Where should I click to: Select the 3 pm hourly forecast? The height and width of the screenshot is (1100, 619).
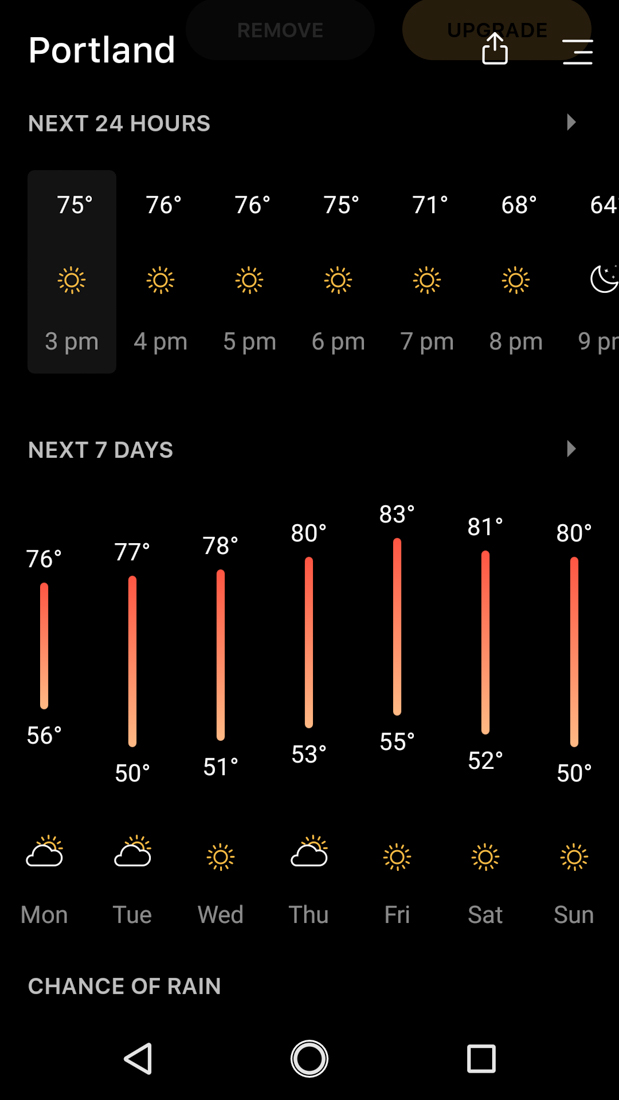72,272
